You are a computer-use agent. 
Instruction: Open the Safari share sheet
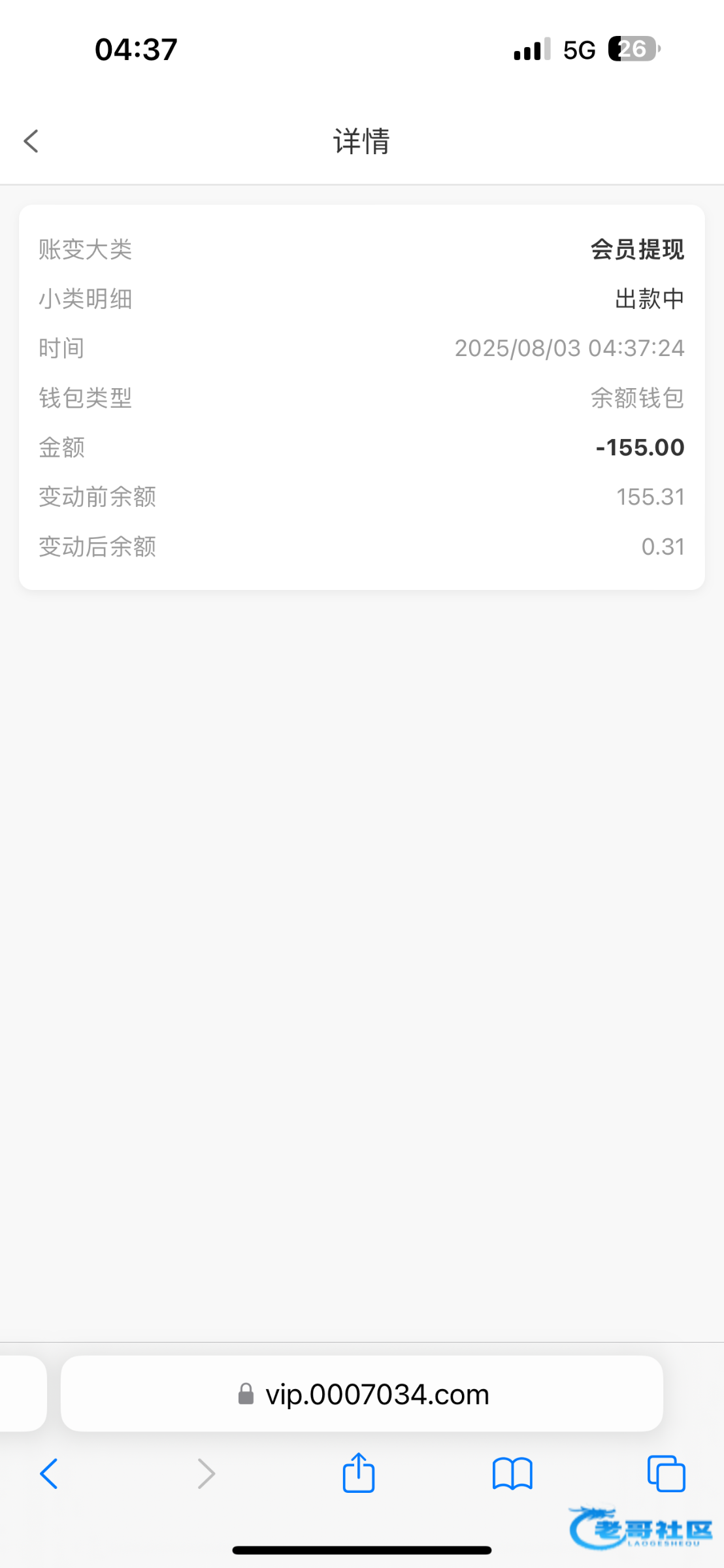(359, 1473)
